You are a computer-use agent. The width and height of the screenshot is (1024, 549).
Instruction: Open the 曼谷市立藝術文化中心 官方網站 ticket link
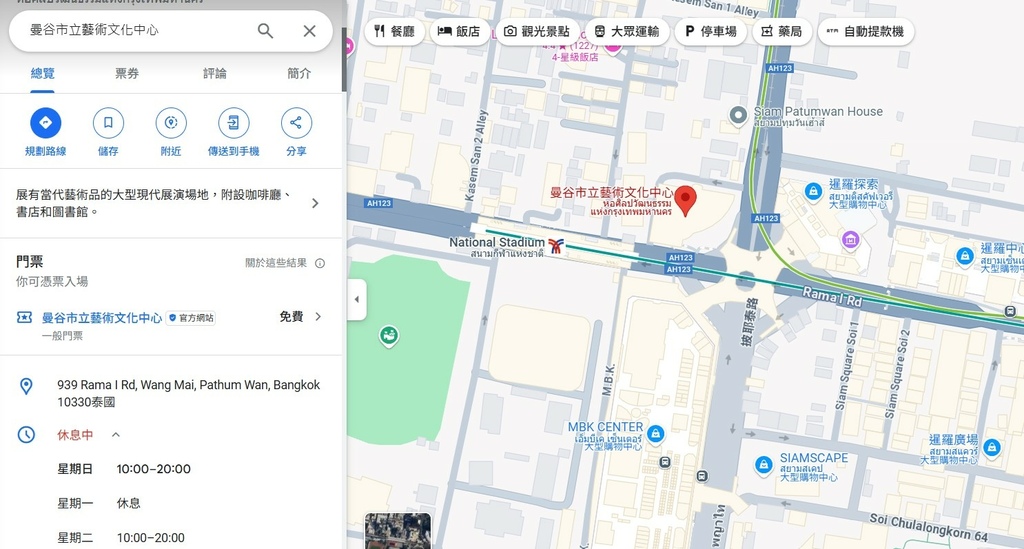coord(102,317)
